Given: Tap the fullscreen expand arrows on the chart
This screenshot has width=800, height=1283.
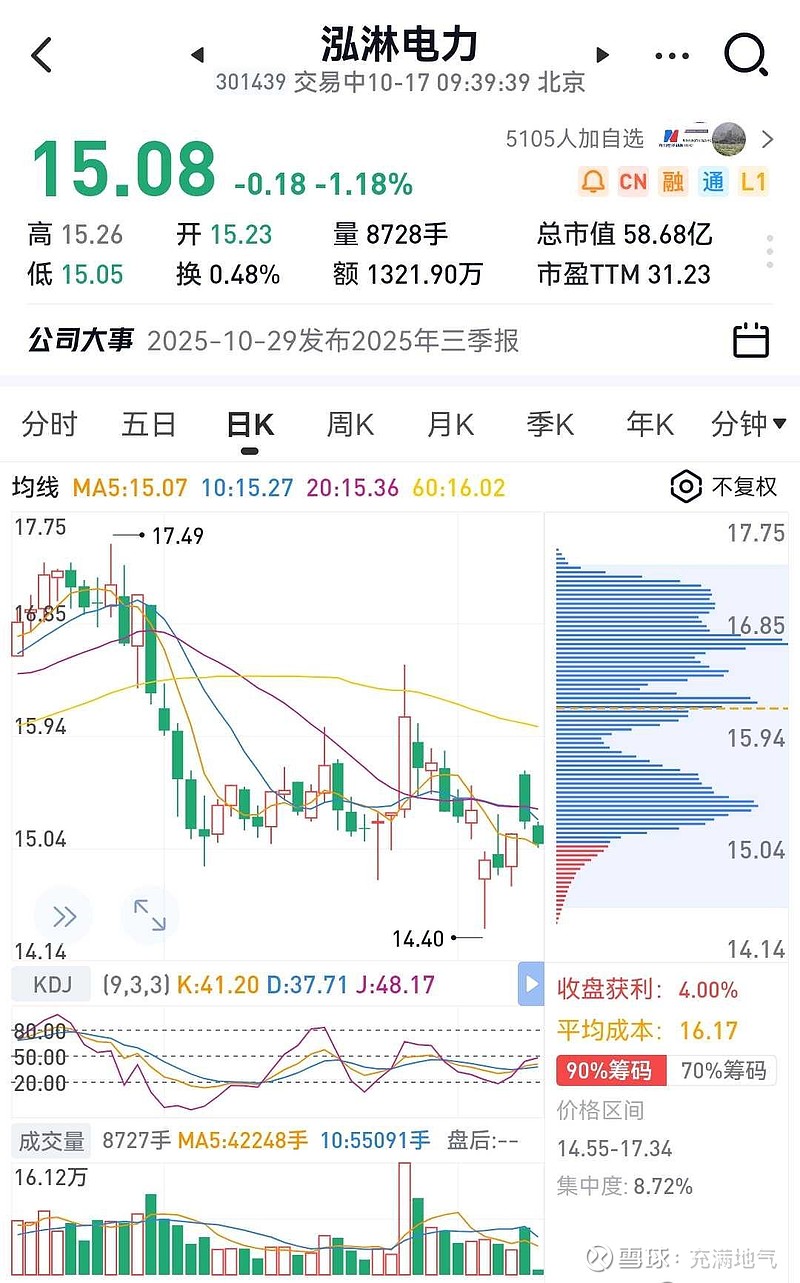Looking at the screenshot, I should 149,915.
